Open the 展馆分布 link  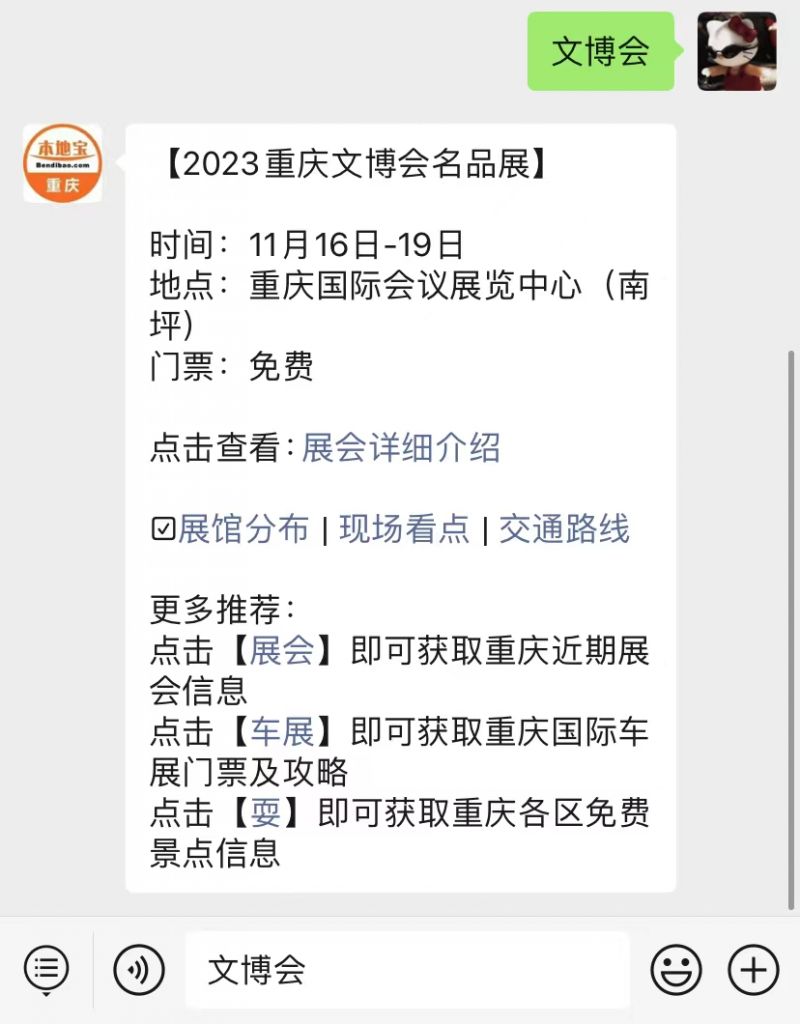pos(243,529)
